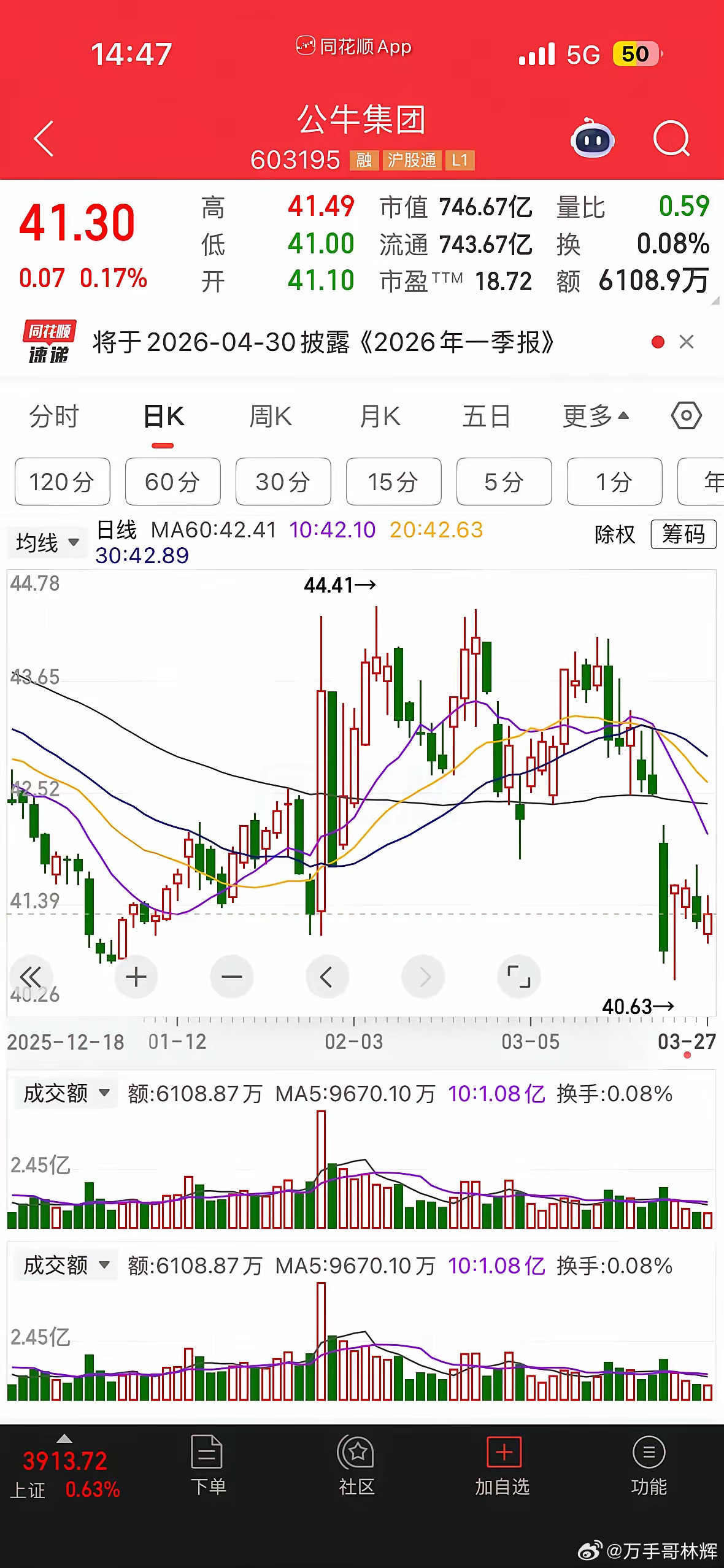This screenshot has height=1568, width=724.
Task: Switch to the 周K weekly chart tab
Action: pos(269,415)
